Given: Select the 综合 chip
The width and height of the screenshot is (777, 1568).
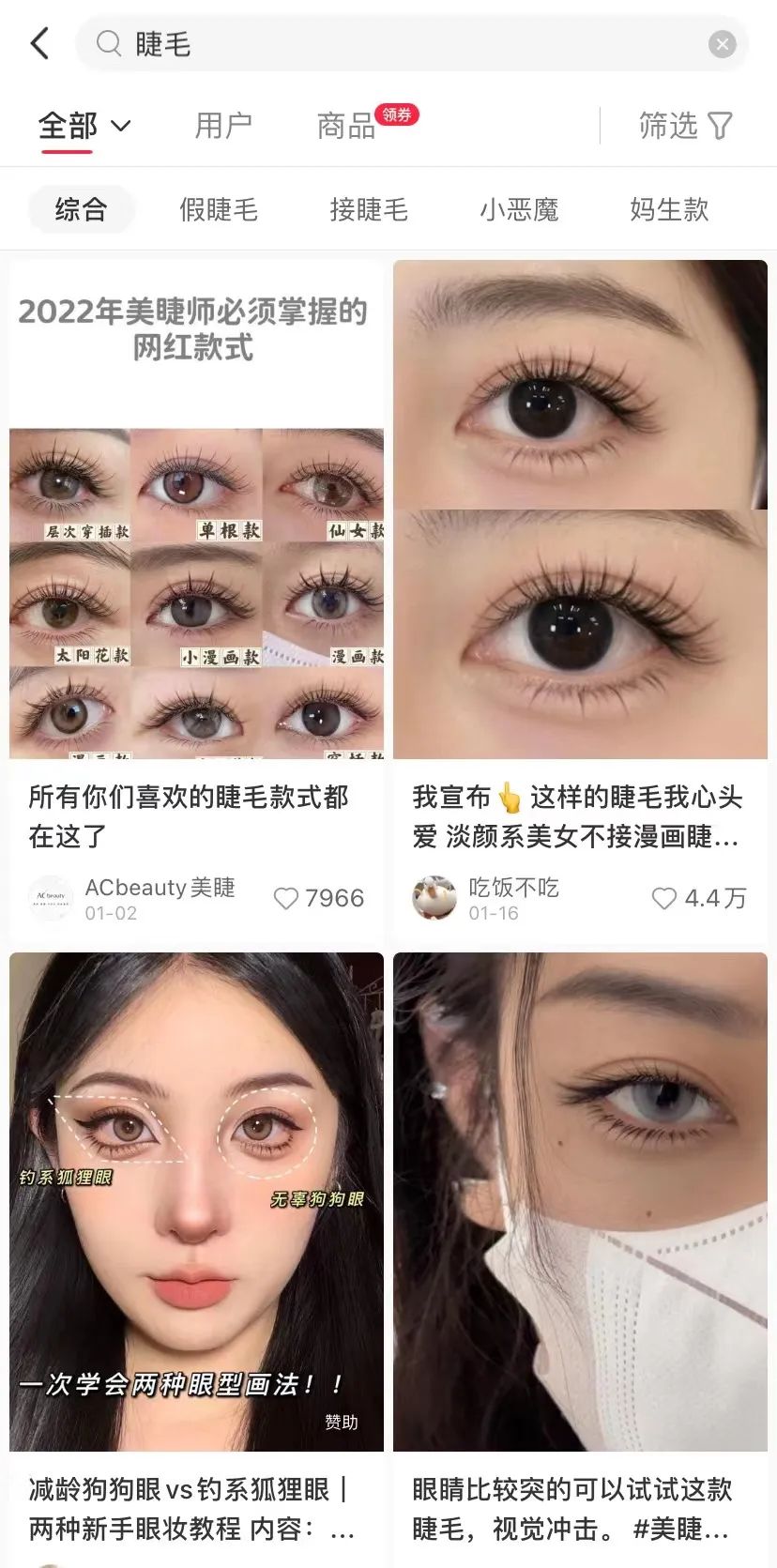Looking at the screenshot, I should 81,209.
